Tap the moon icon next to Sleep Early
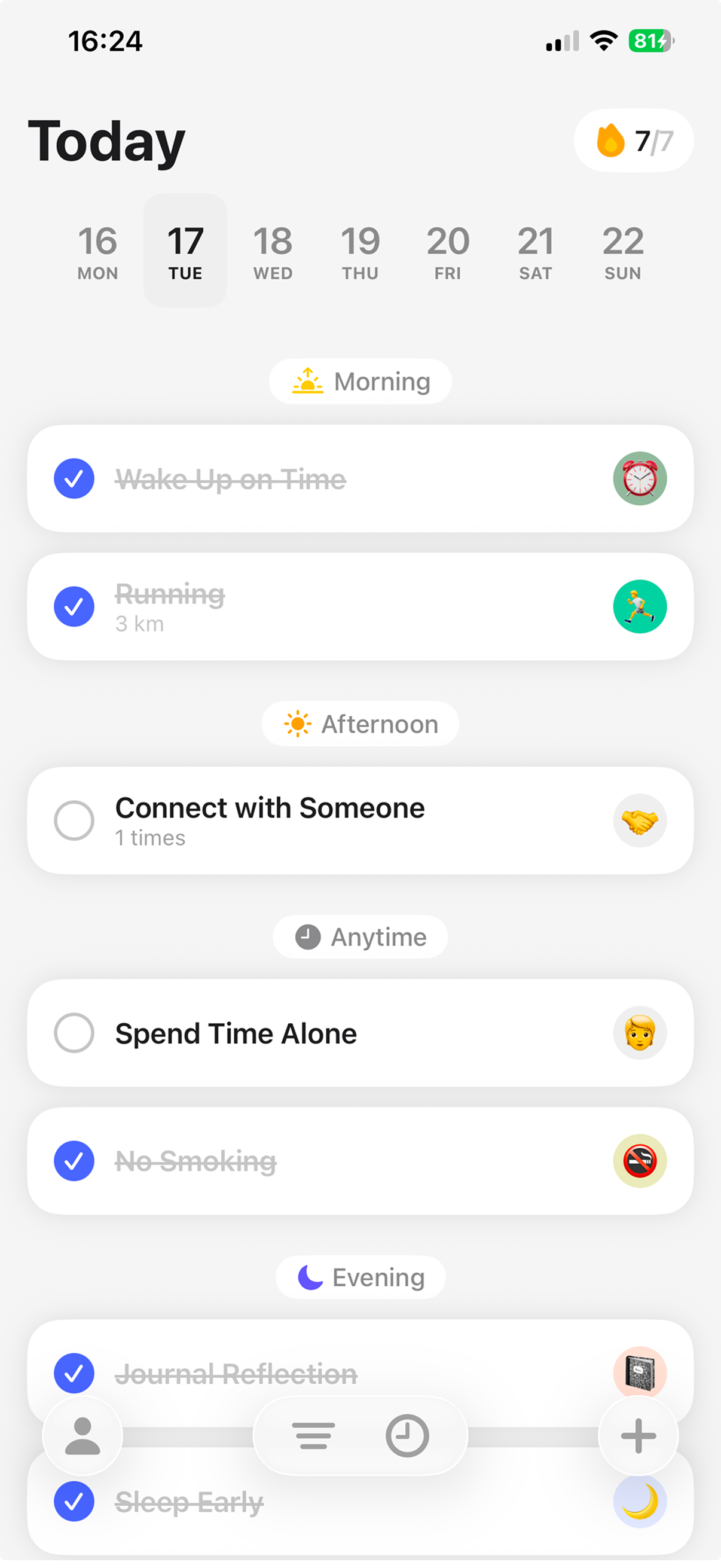This screenshot has width=721, height=1568. (642, 1502)
